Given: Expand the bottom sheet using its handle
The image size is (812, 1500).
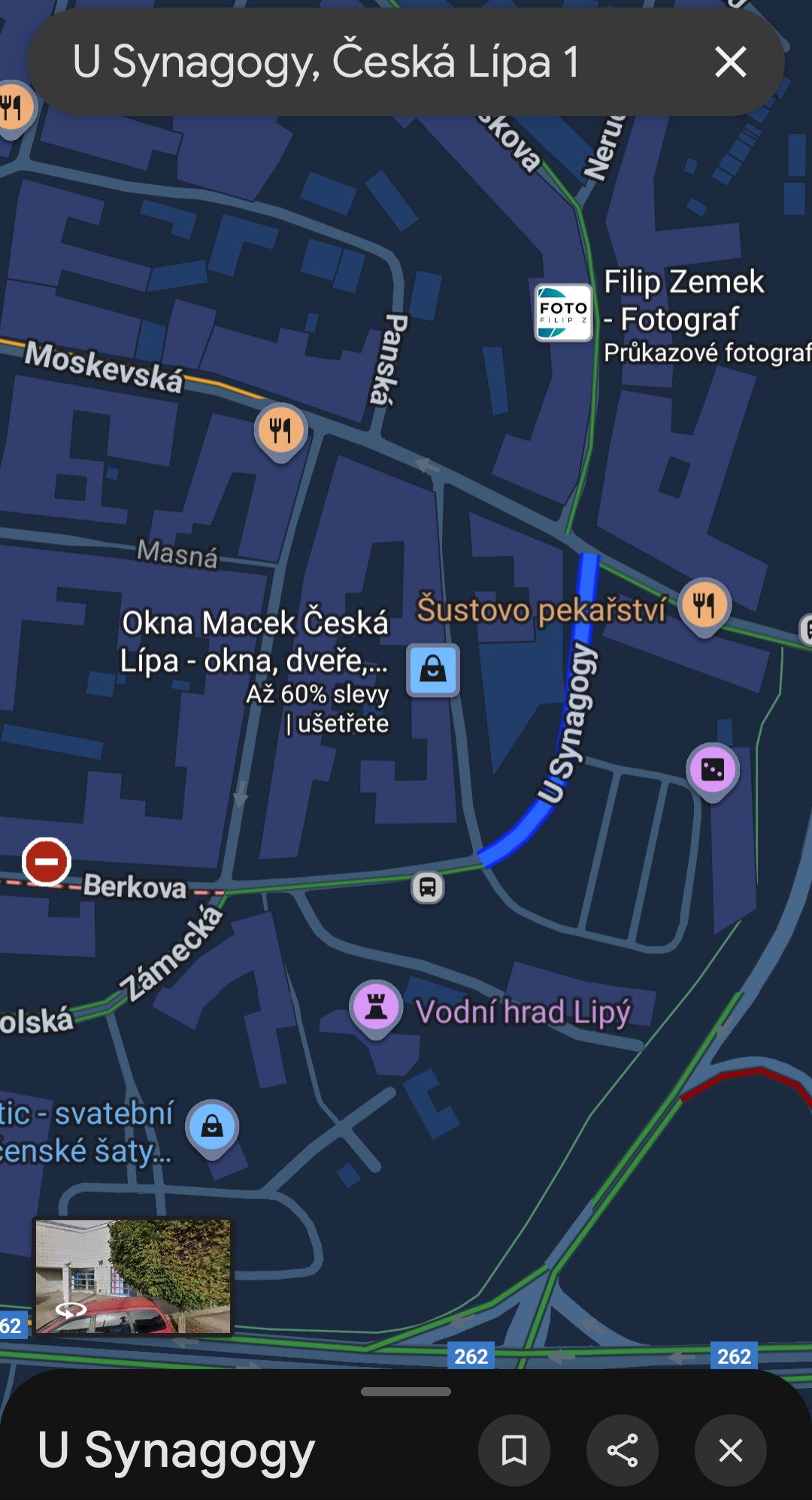Looking at the screenshot, I should pyautogui.click(x=406, y=1392).
